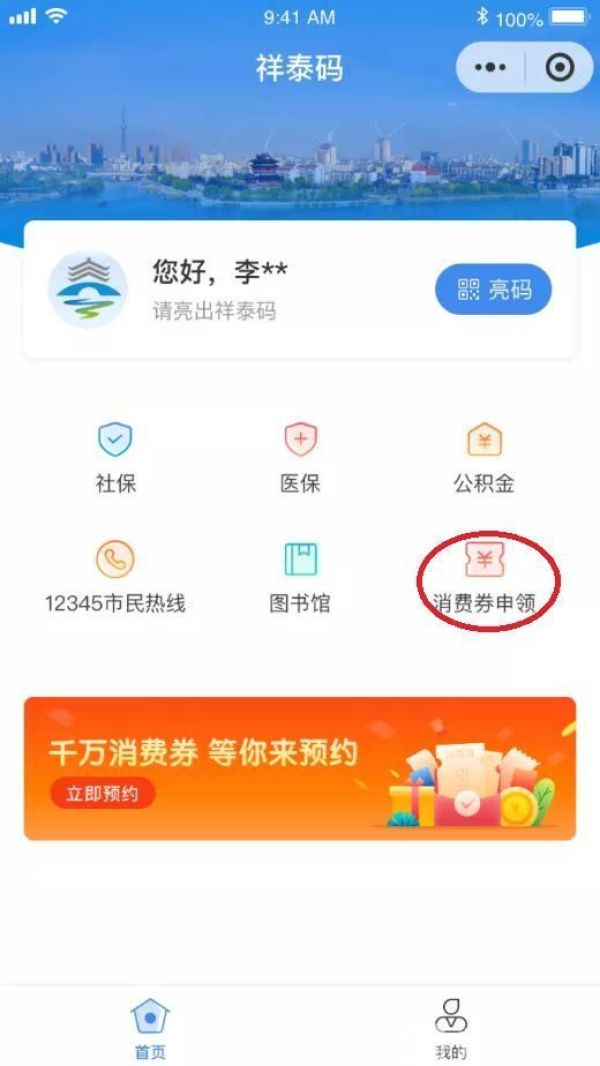Open the 图书馆 library service
The image size is (600, 1066).
(300, 576)
